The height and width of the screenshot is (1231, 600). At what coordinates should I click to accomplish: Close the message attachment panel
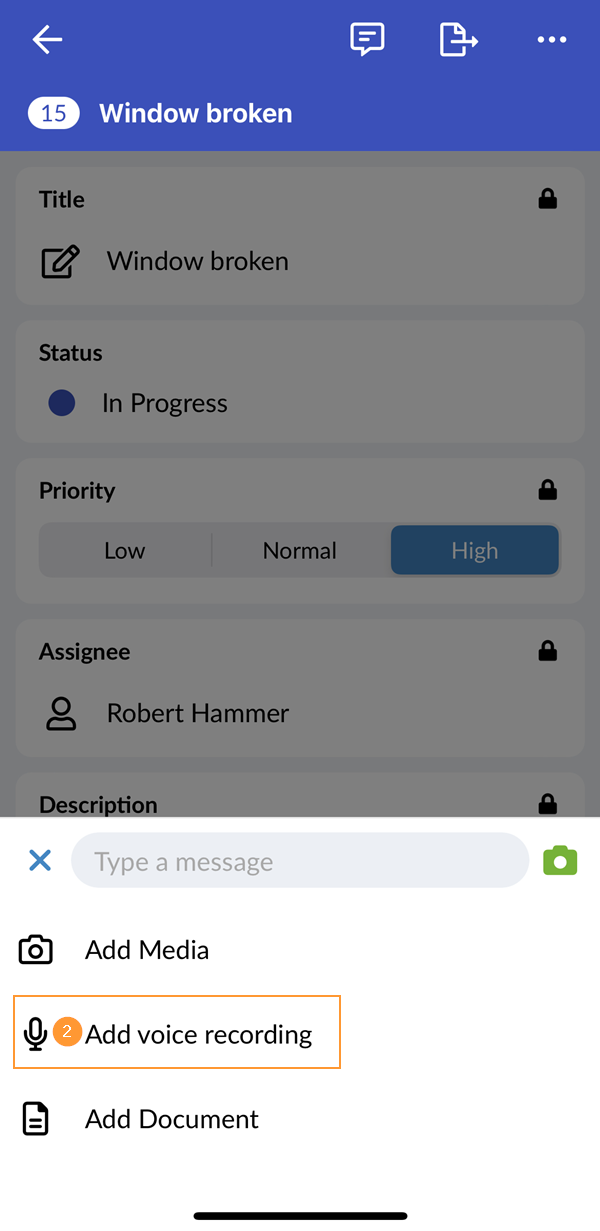[40, 860]
